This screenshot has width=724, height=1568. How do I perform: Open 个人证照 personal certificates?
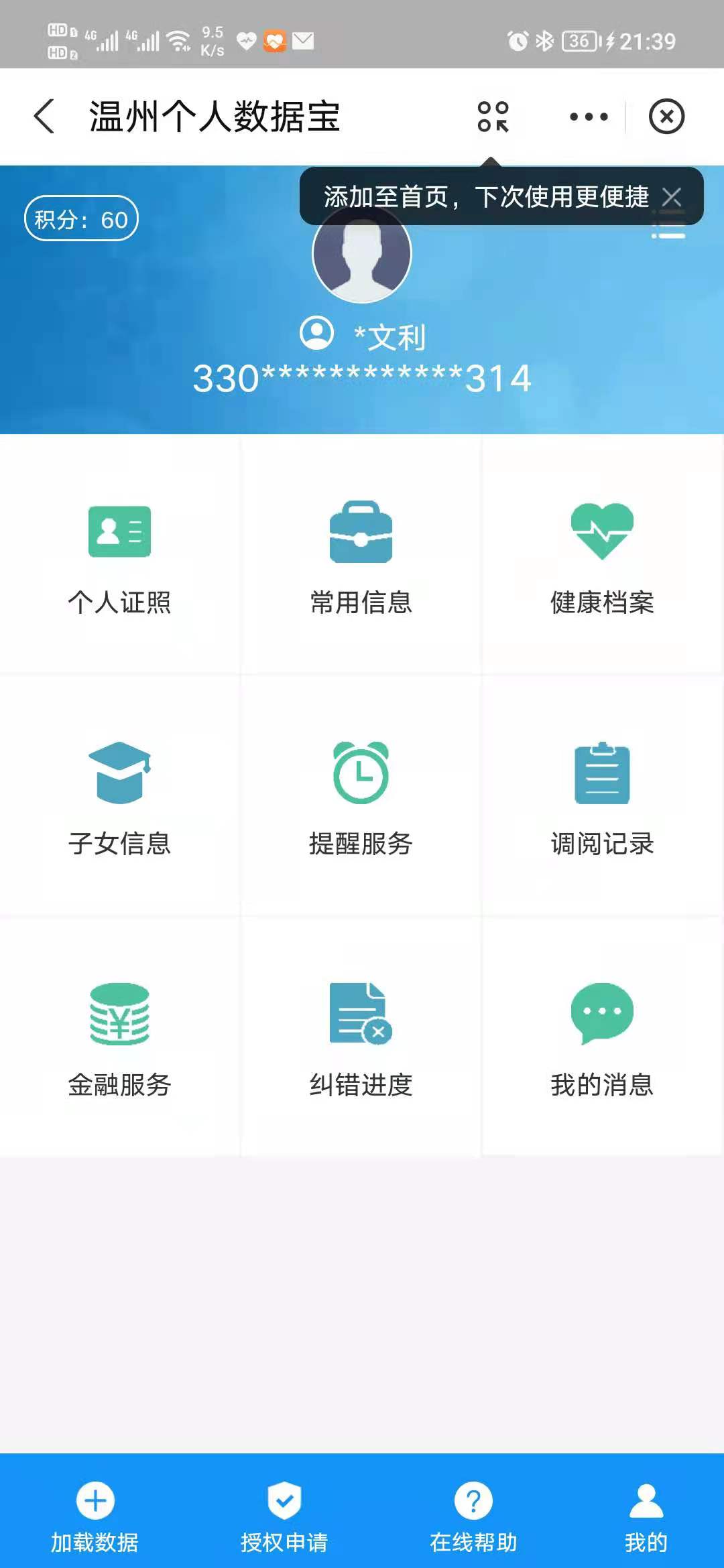(x=121, y=563)
